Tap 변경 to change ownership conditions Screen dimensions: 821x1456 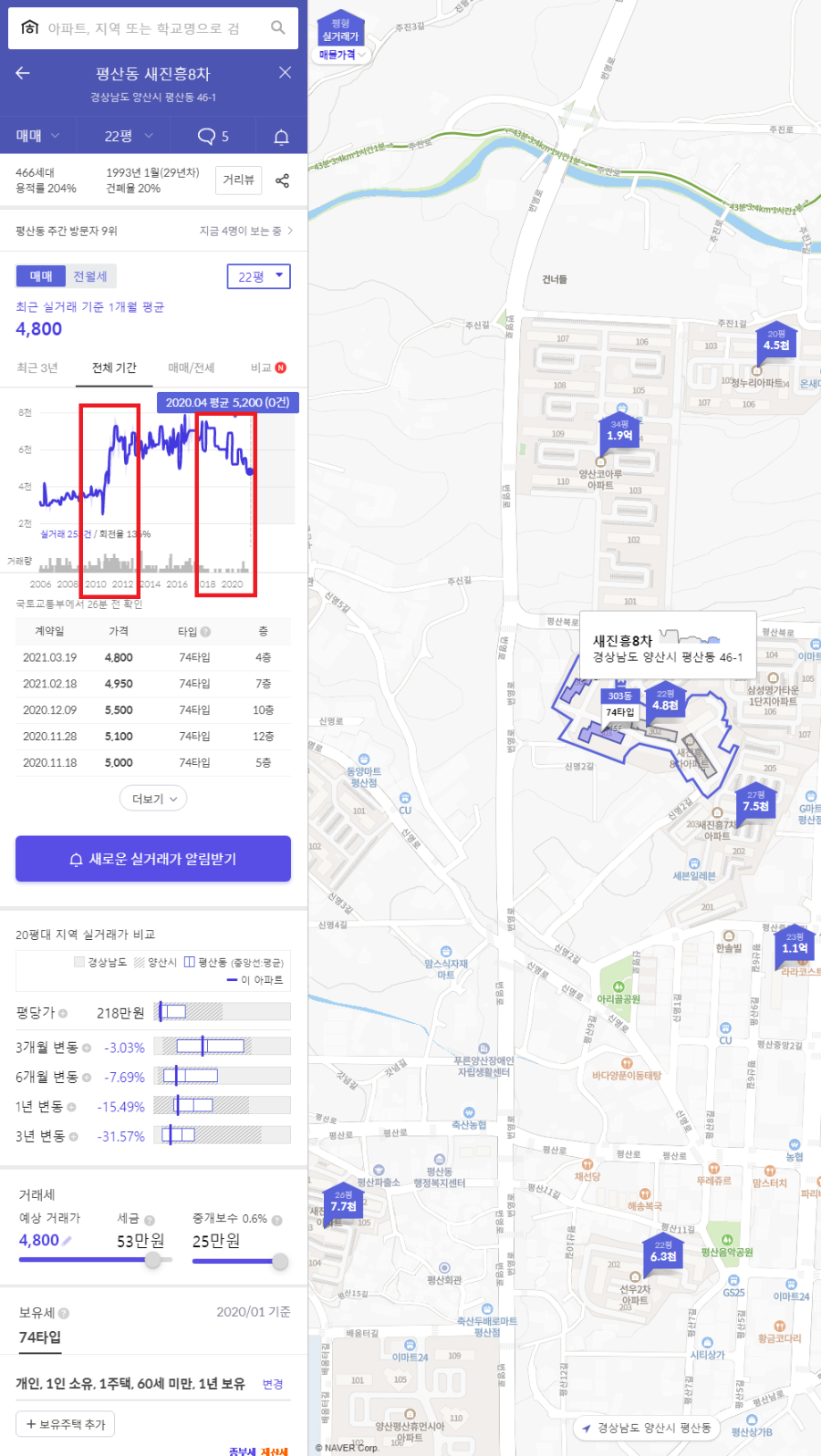coord(273,1384)
